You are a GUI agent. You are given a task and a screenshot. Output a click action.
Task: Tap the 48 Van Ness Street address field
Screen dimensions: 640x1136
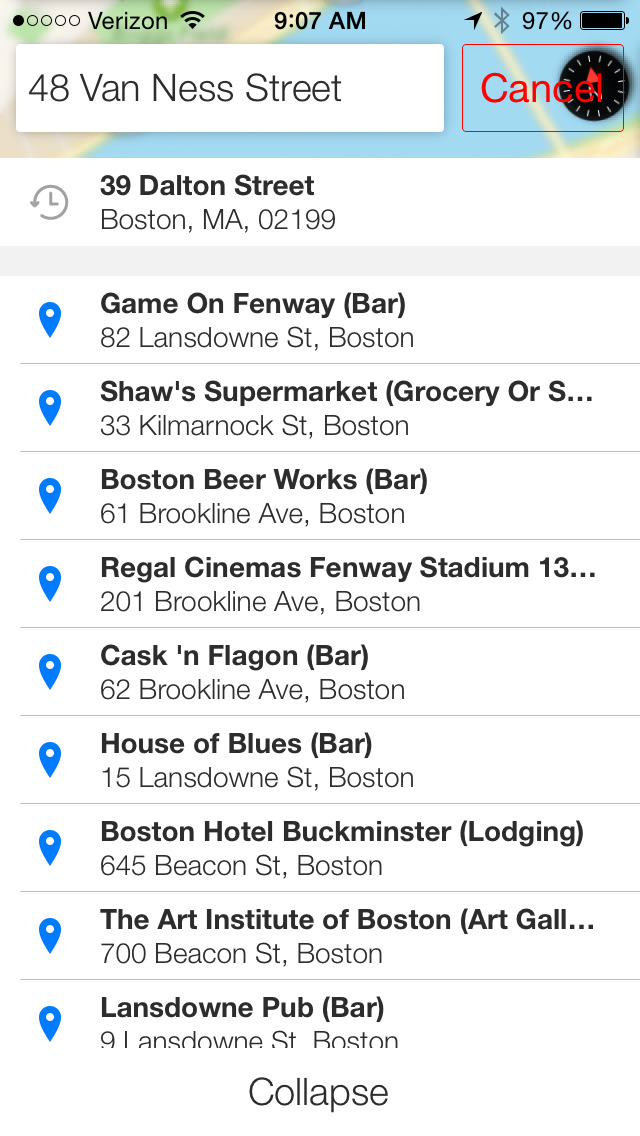click(x=230, y=88)
